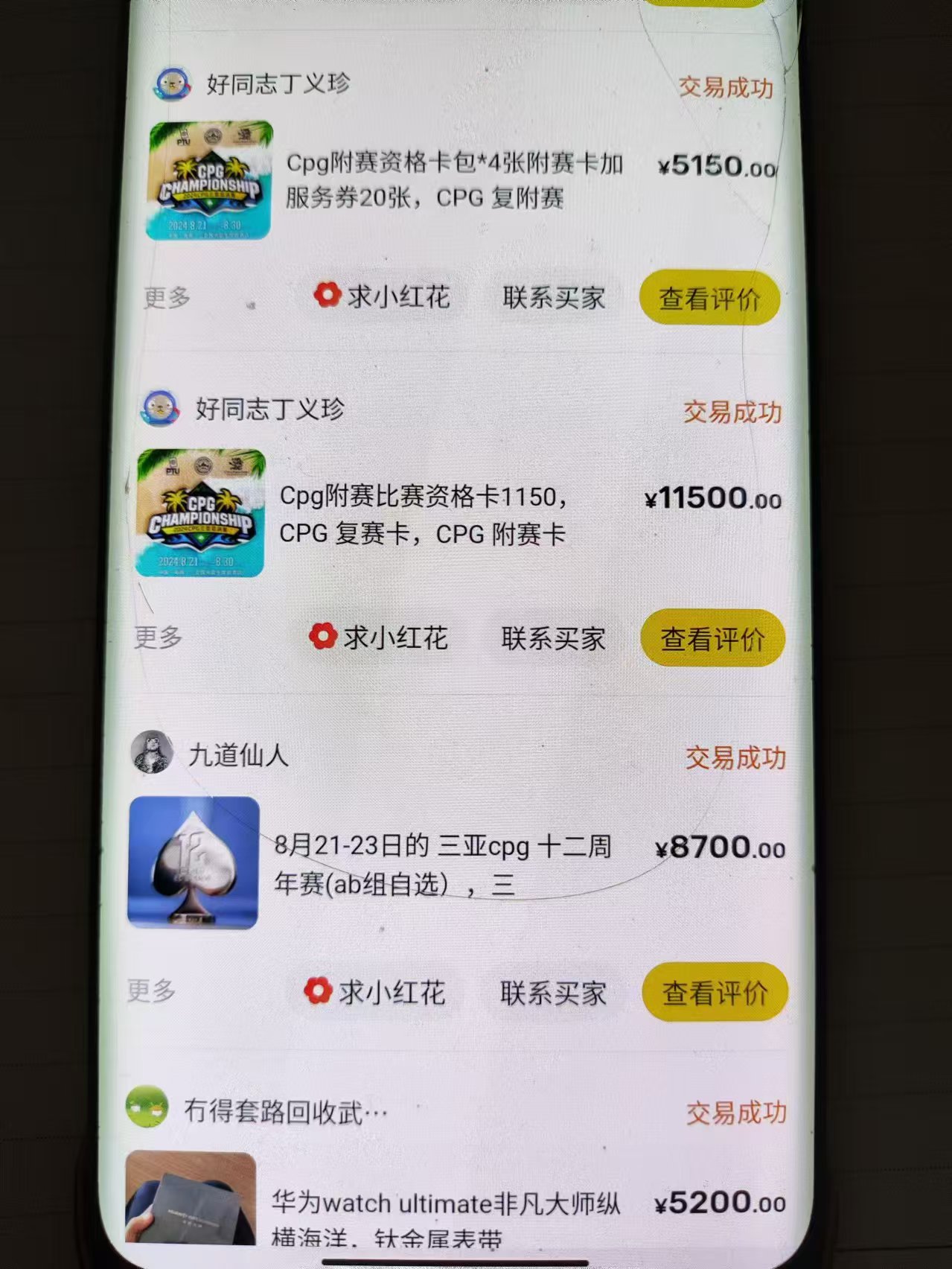Tap 查看评价 on the ¥11500 order
Image resolution: width=952 pixels, height=1269 pixels.
pos(712,639)
